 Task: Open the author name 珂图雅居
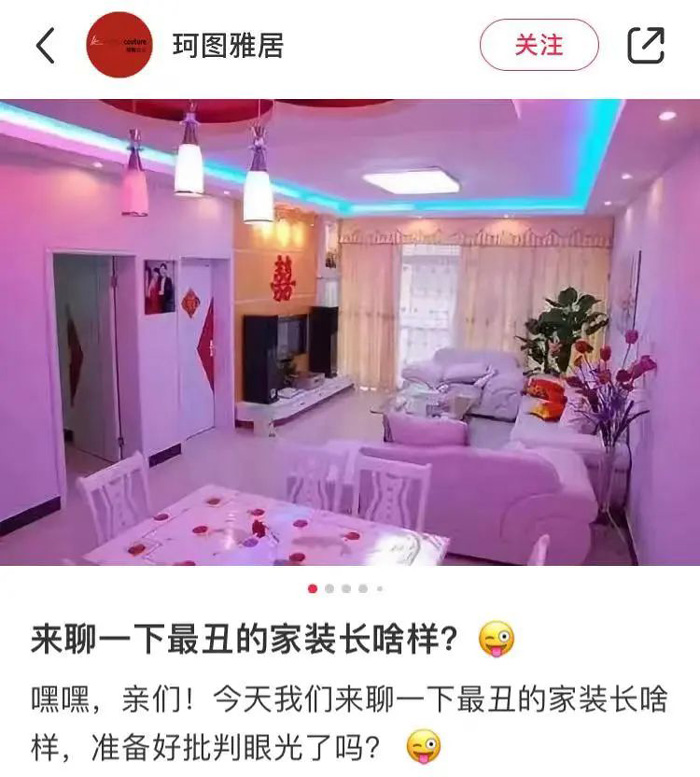(228, 45)
